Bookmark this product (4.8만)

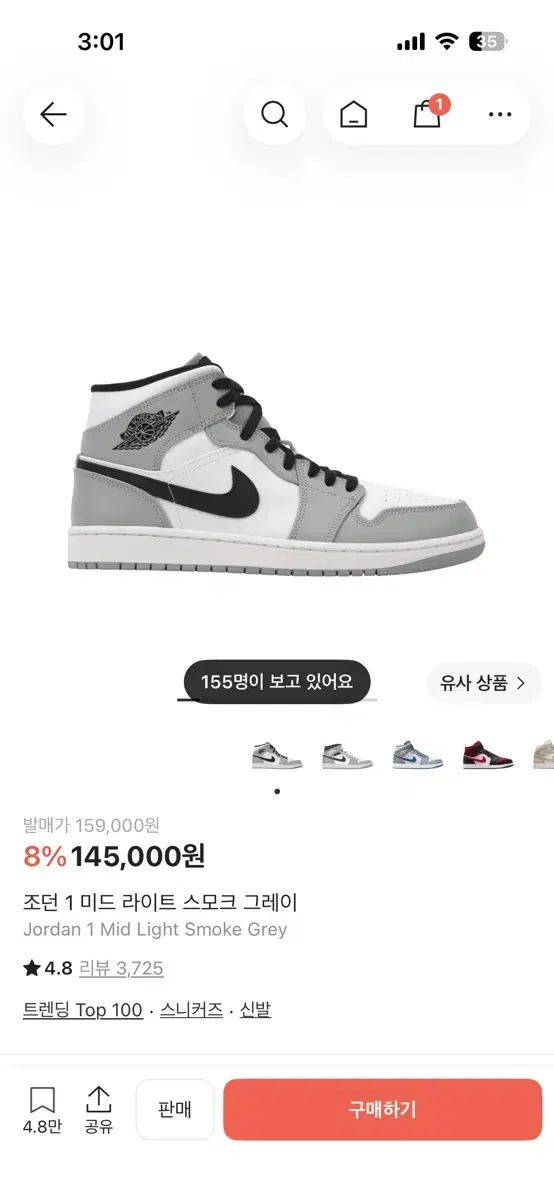[42, 1110]
